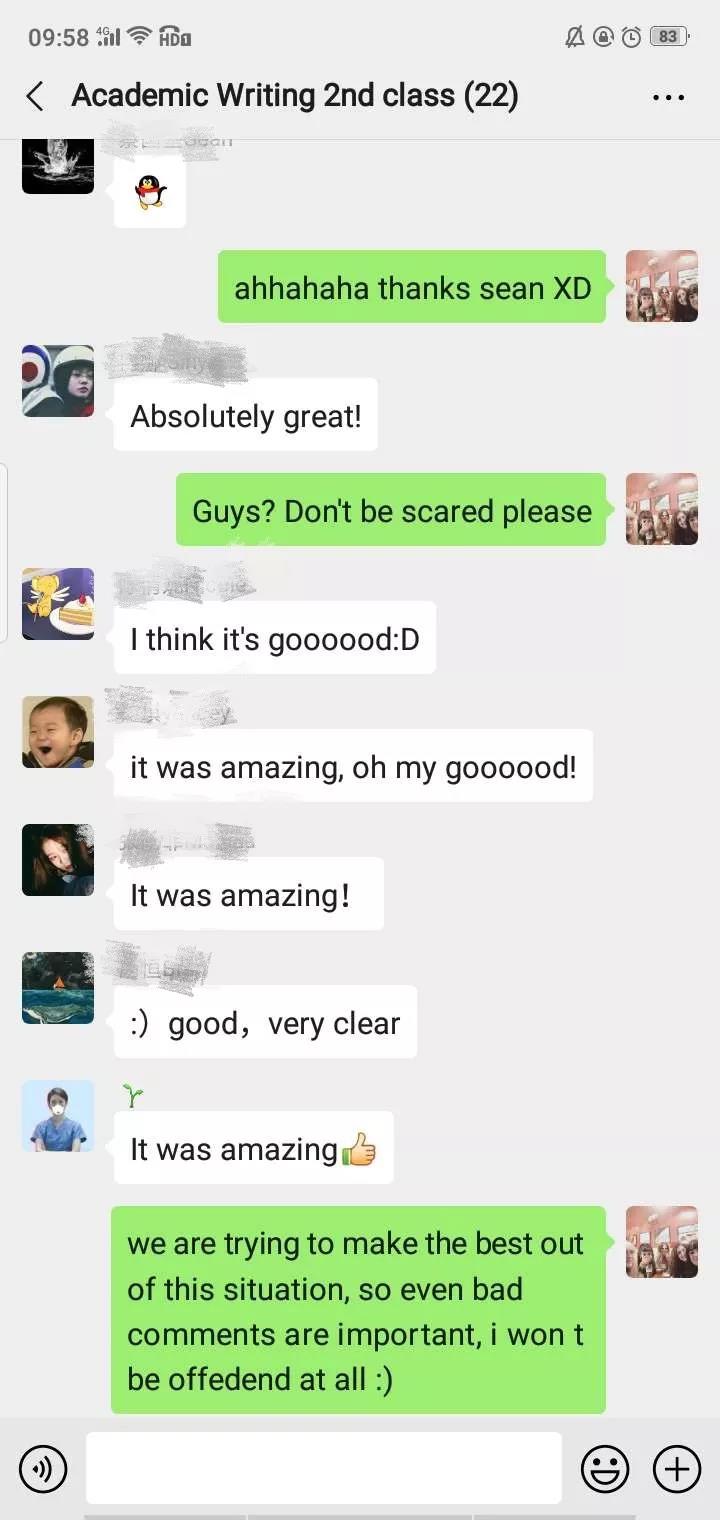Open the emoji sticker panel
Screen dimensions: 720x1520
tap(605, 1468)
